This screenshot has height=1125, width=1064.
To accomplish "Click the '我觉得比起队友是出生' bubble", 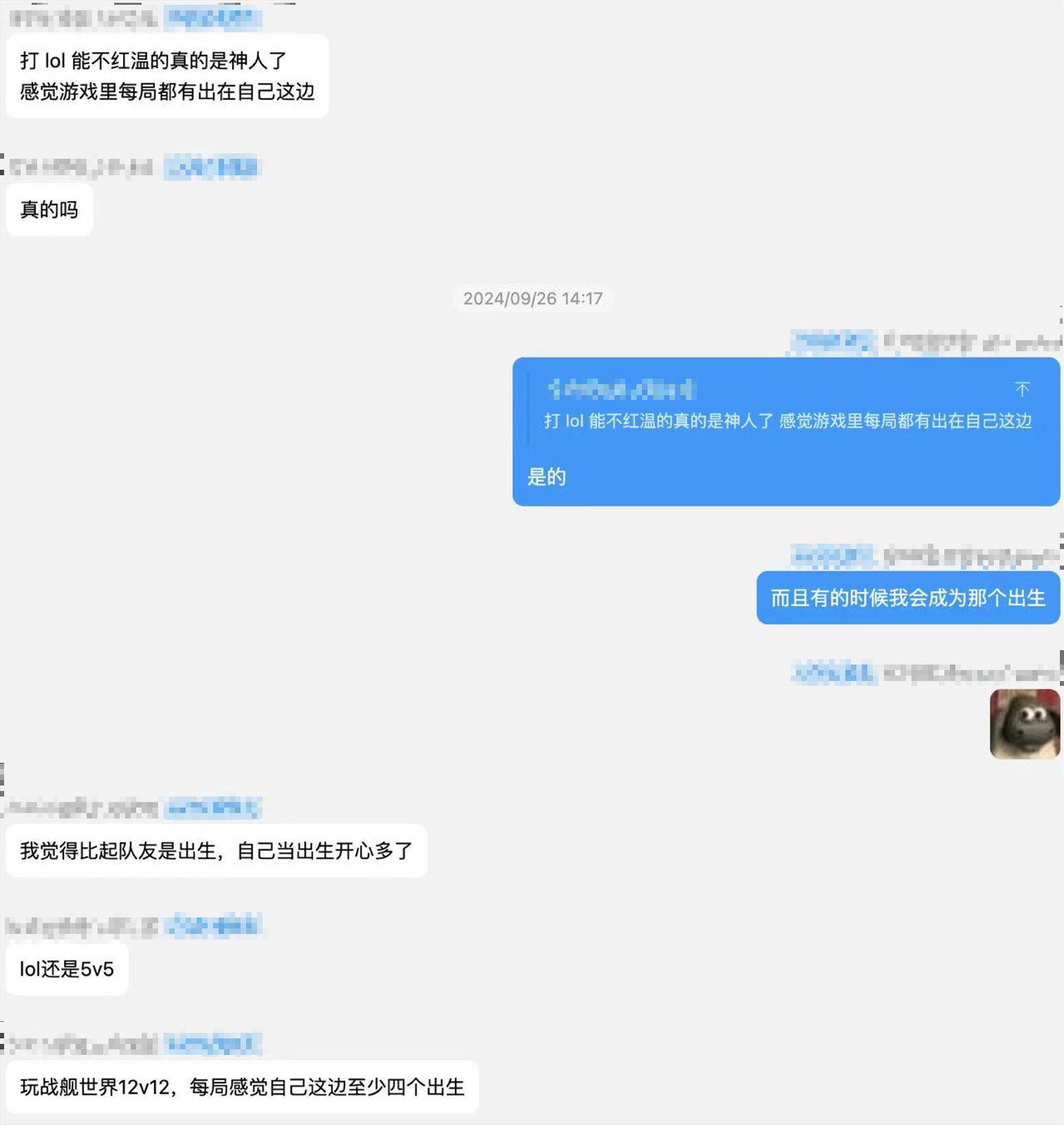I will pyautogui.click(x=217, y=850).
